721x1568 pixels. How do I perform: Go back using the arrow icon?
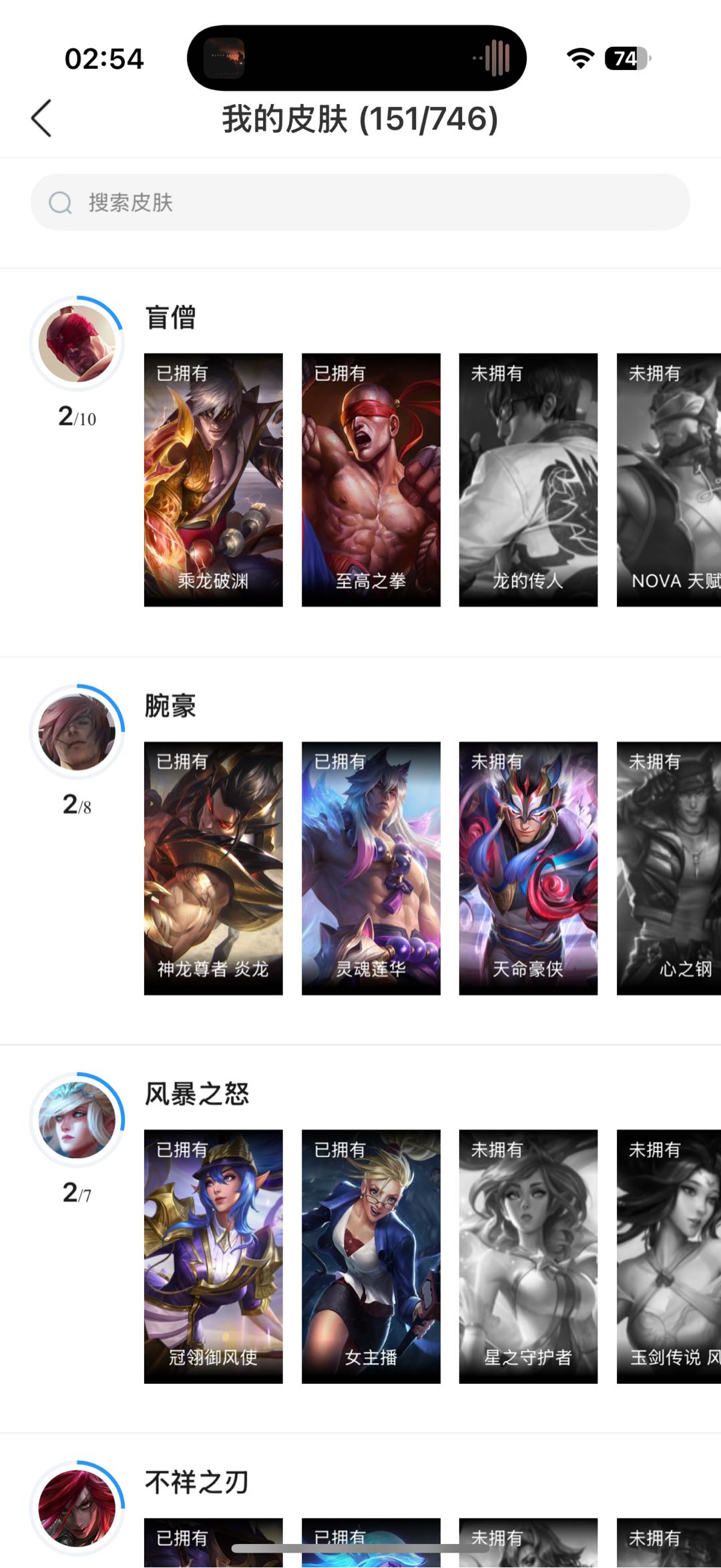(41, 119)
